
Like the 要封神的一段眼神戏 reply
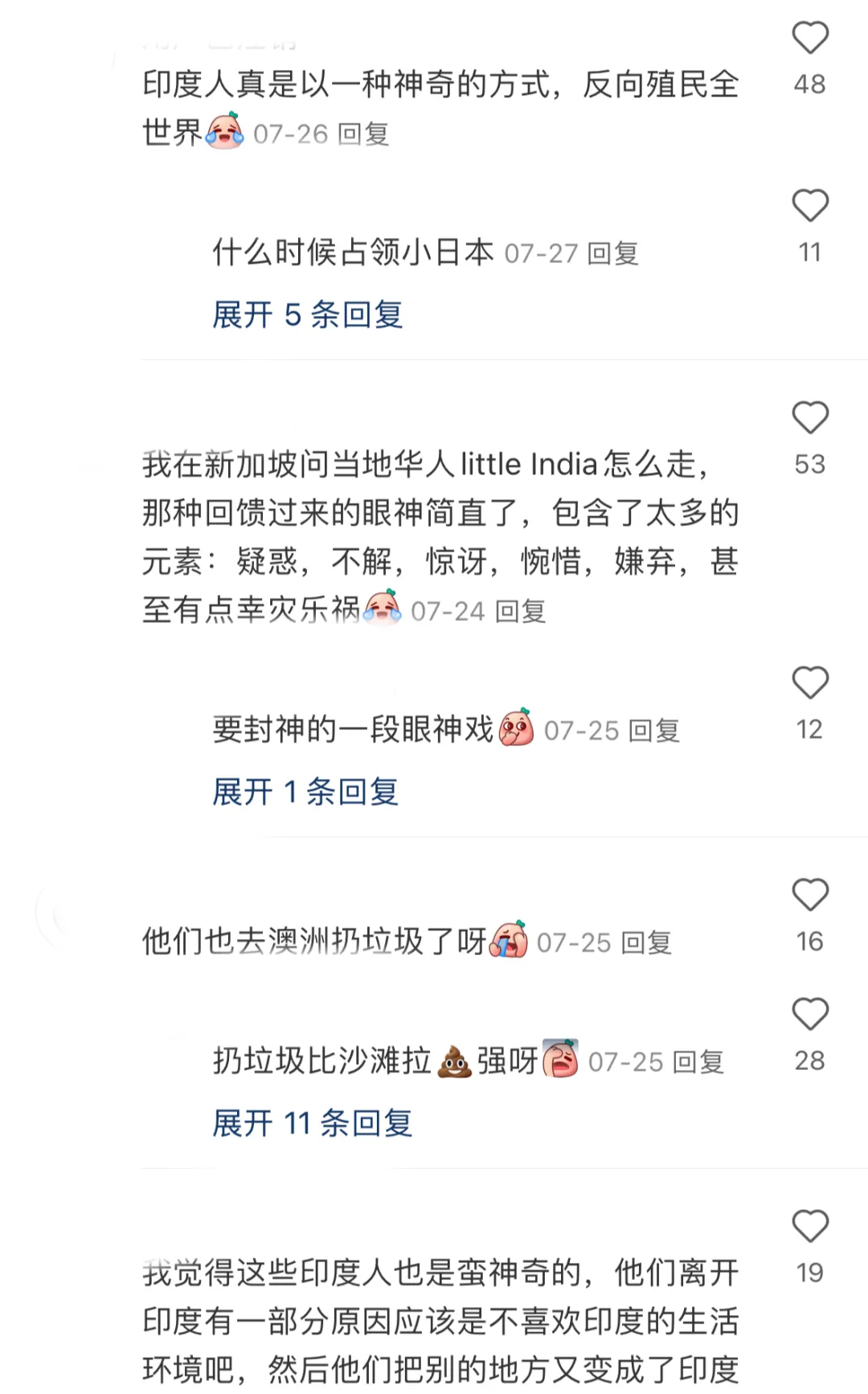[x=809, y=683]
